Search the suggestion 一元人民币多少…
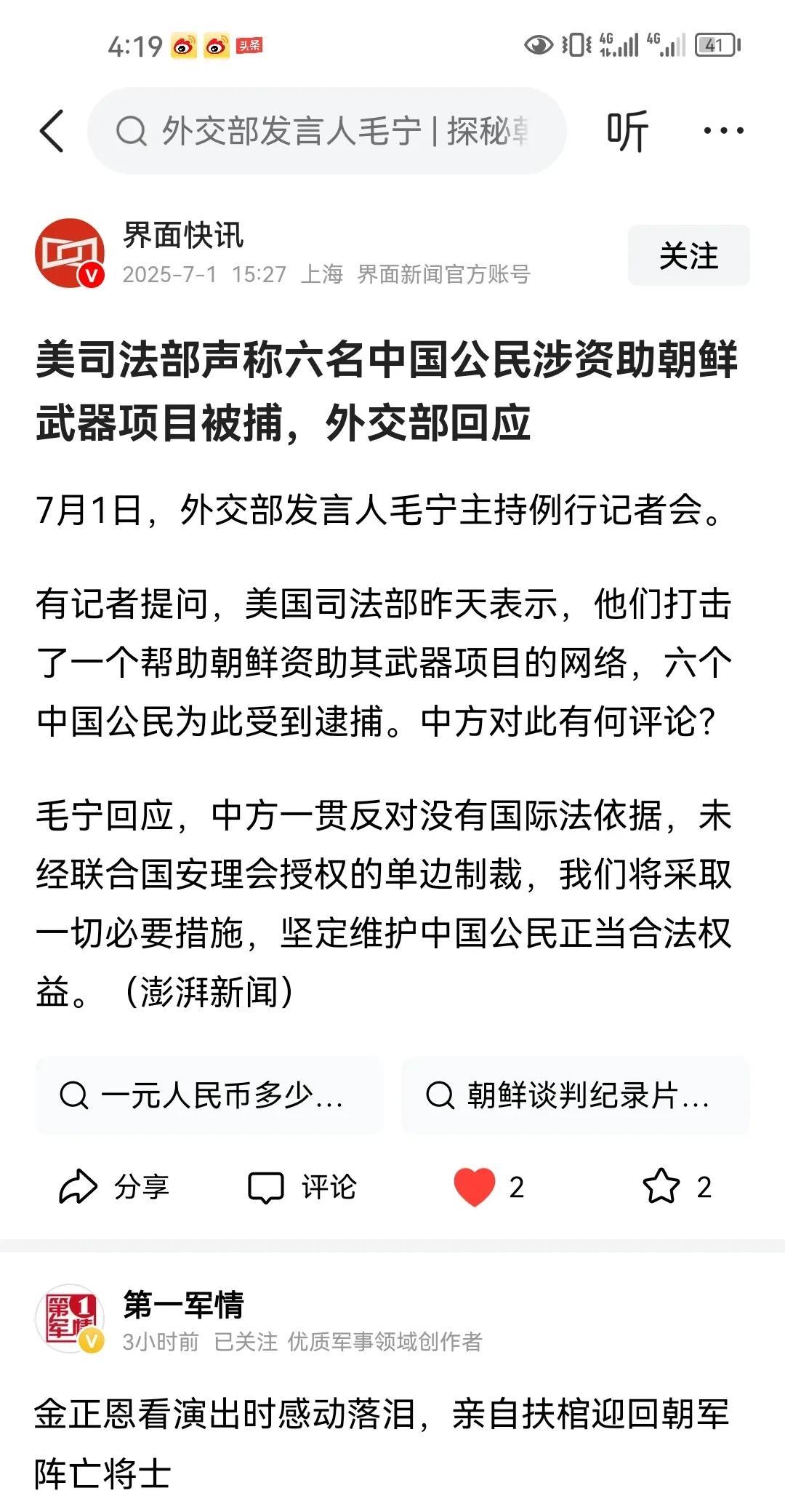785x1512 pixels. point(209,1095)
